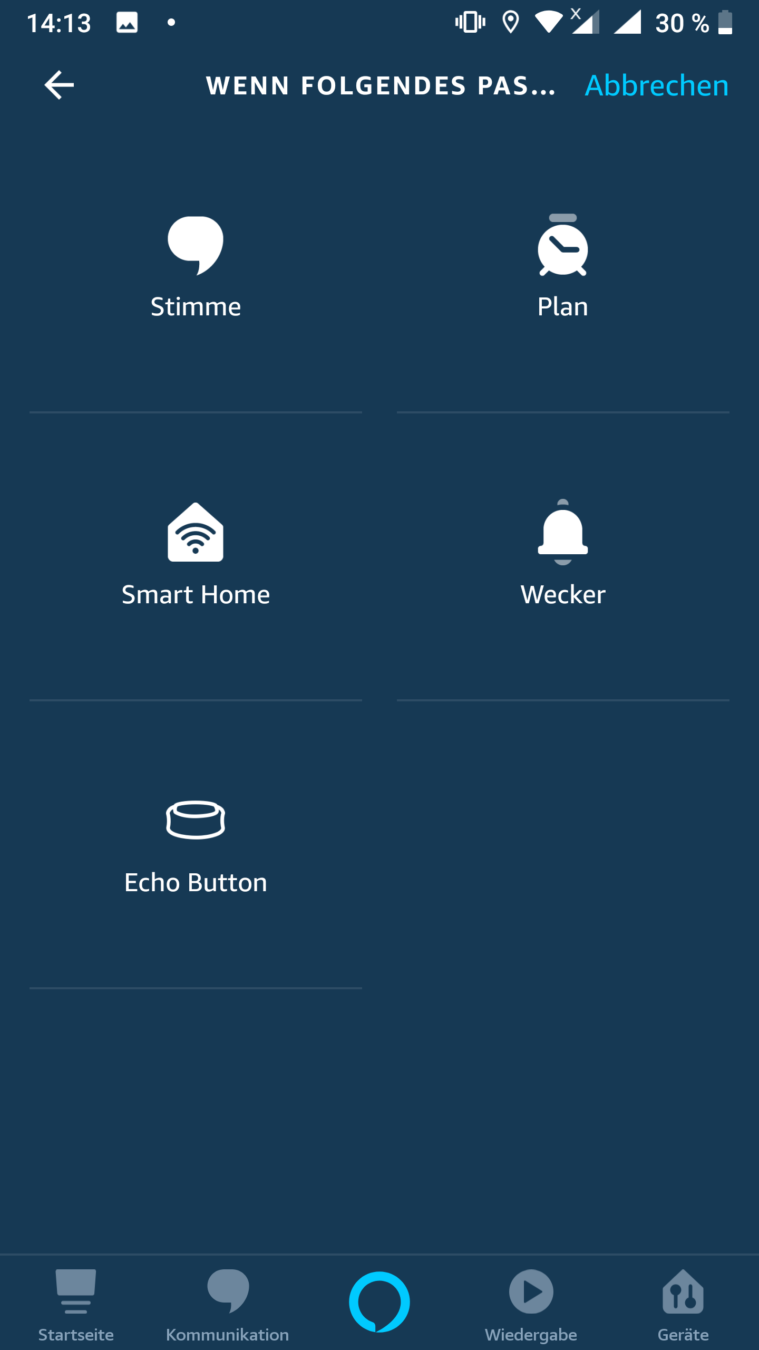The width and height of the screenshot is (759, 1350).
Task: Tap Abbrechen to cancel
Action: tap(656, 86)
